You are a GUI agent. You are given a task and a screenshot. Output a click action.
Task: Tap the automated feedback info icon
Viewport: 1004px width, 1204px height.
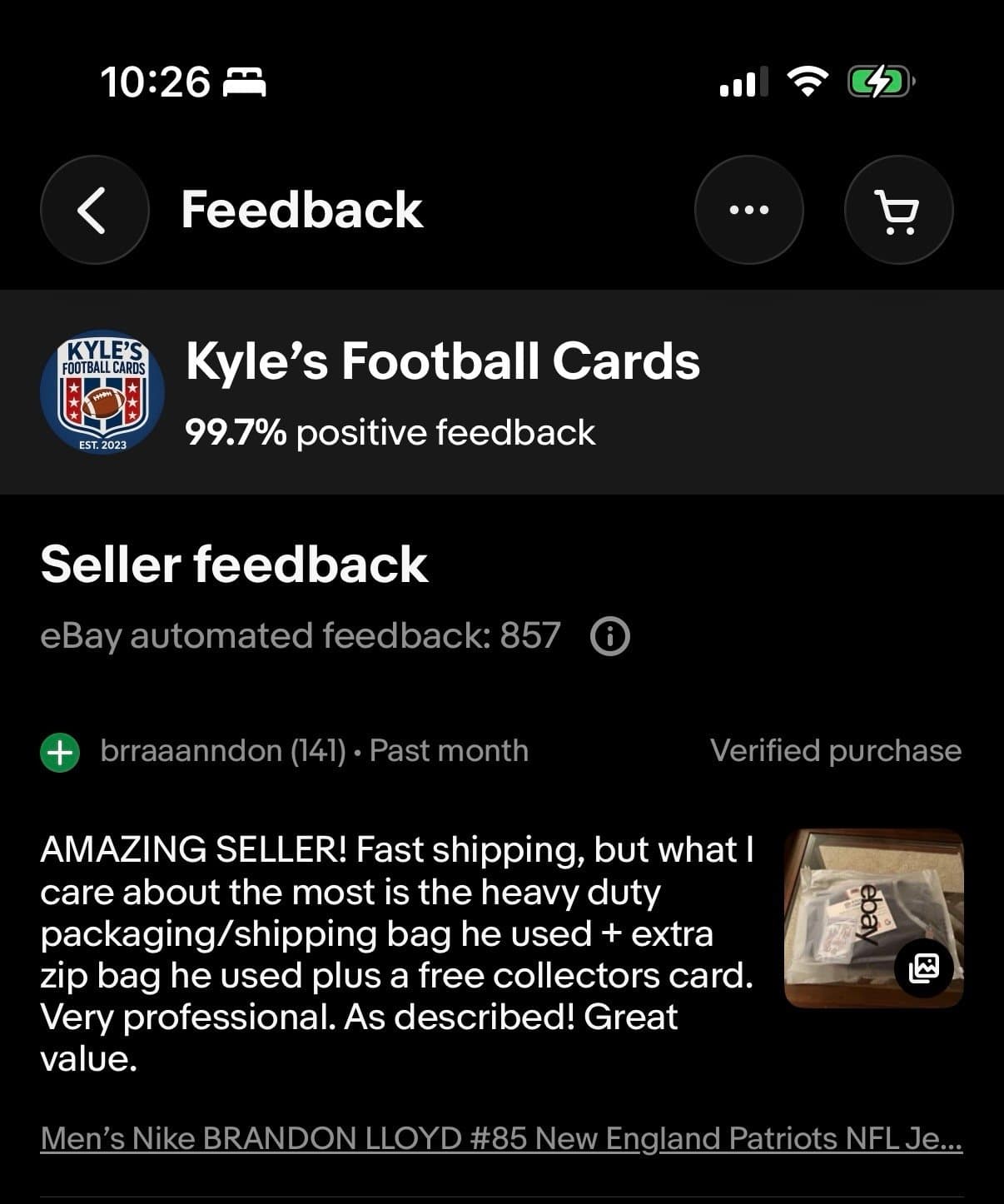coord(609,637)
